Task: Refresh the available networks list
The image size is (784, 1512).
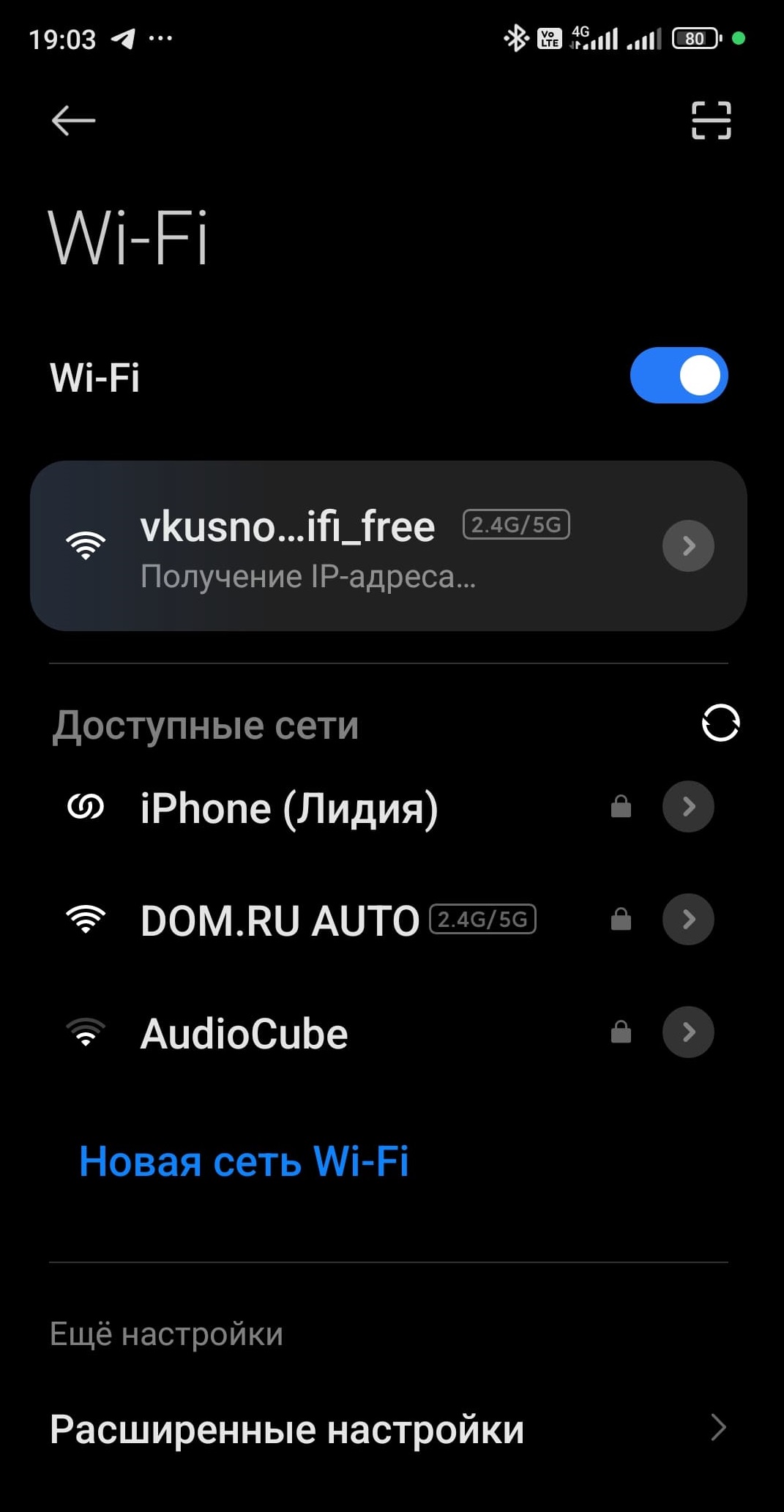Action: [x=720, y=723]
